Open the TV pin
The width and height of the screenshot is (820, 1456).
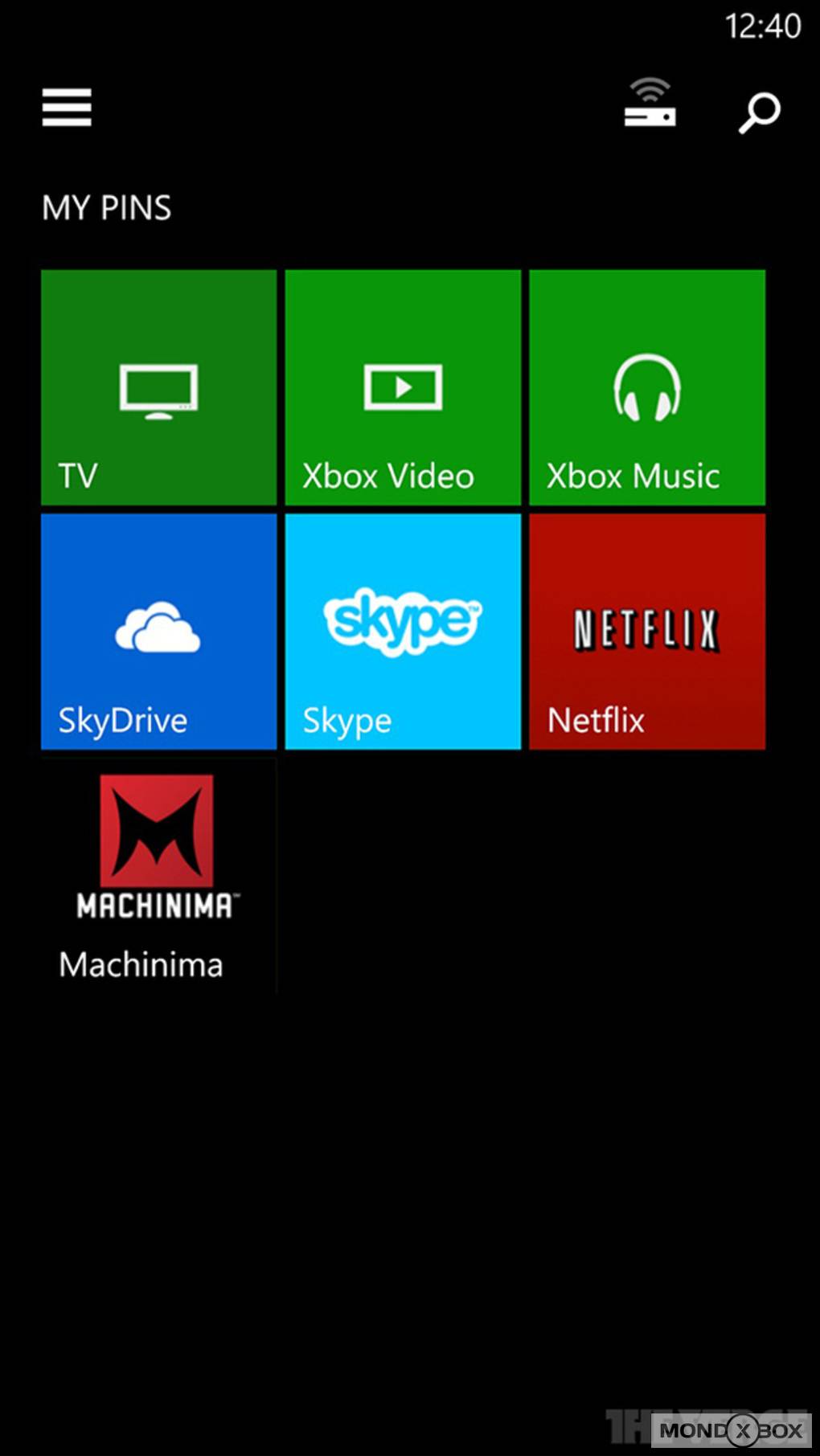click(158, 387)
